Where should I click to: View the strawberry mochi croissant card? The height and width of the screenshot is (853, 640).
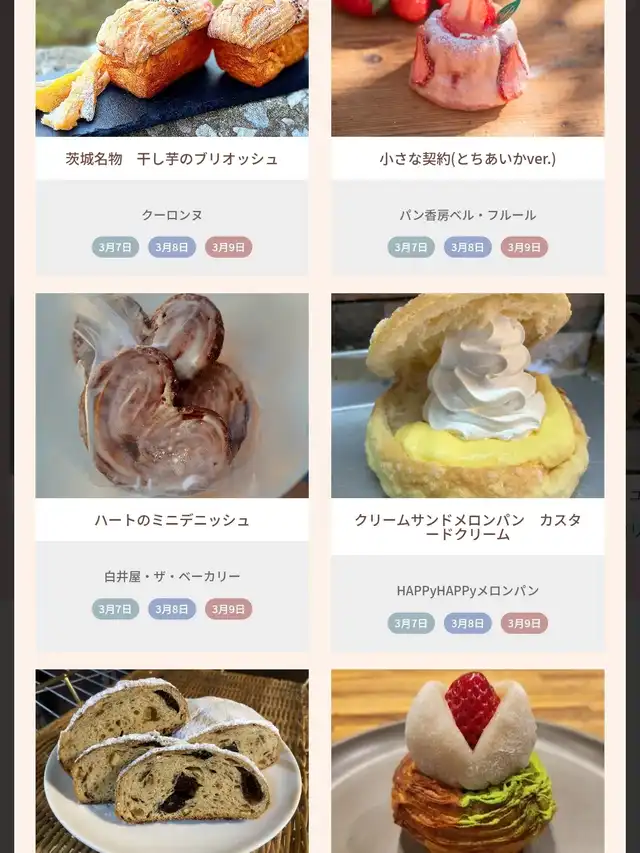pos(467,760)
